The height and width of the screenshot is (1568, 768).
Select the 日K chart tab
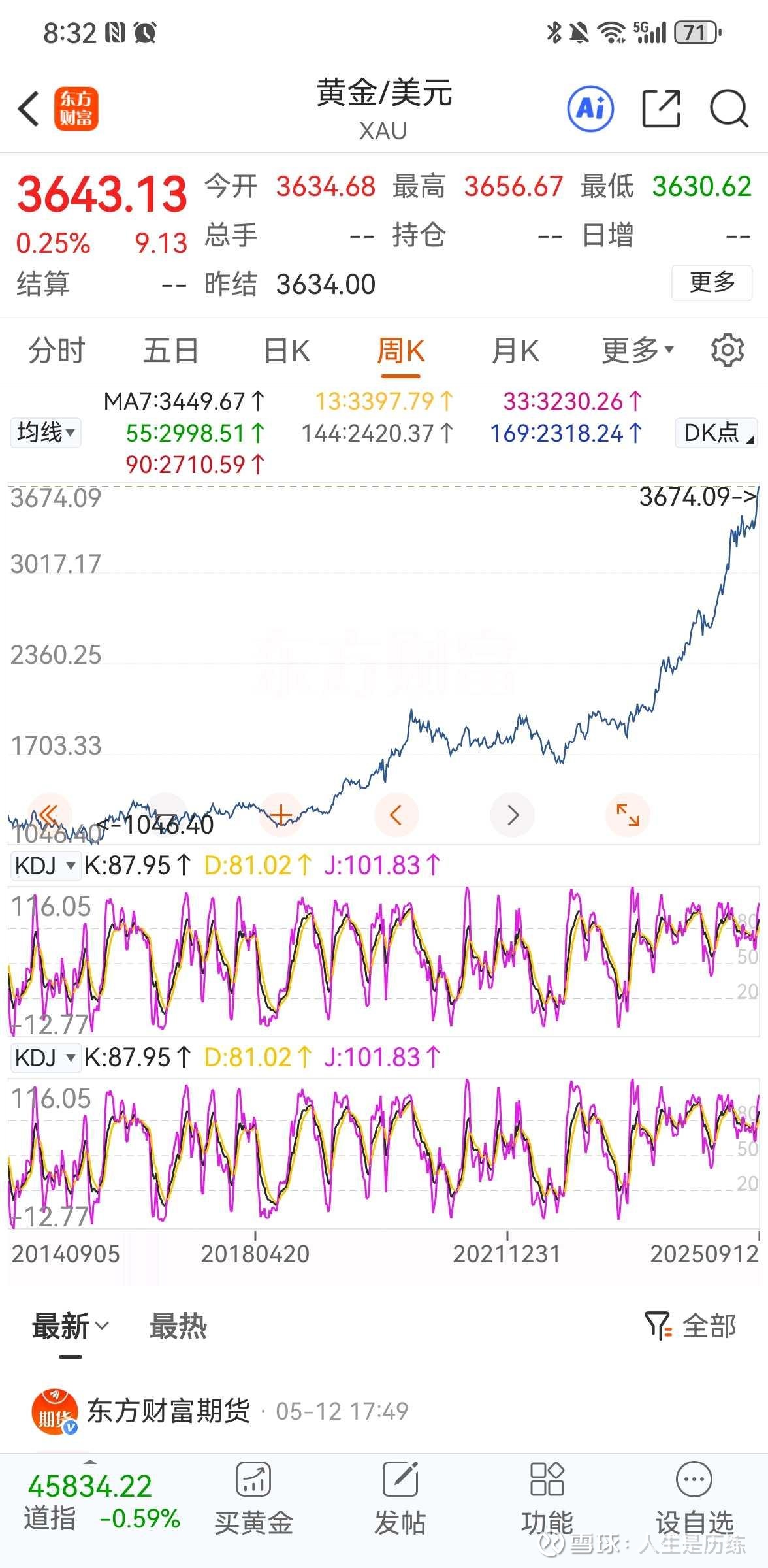pos(287,351)
